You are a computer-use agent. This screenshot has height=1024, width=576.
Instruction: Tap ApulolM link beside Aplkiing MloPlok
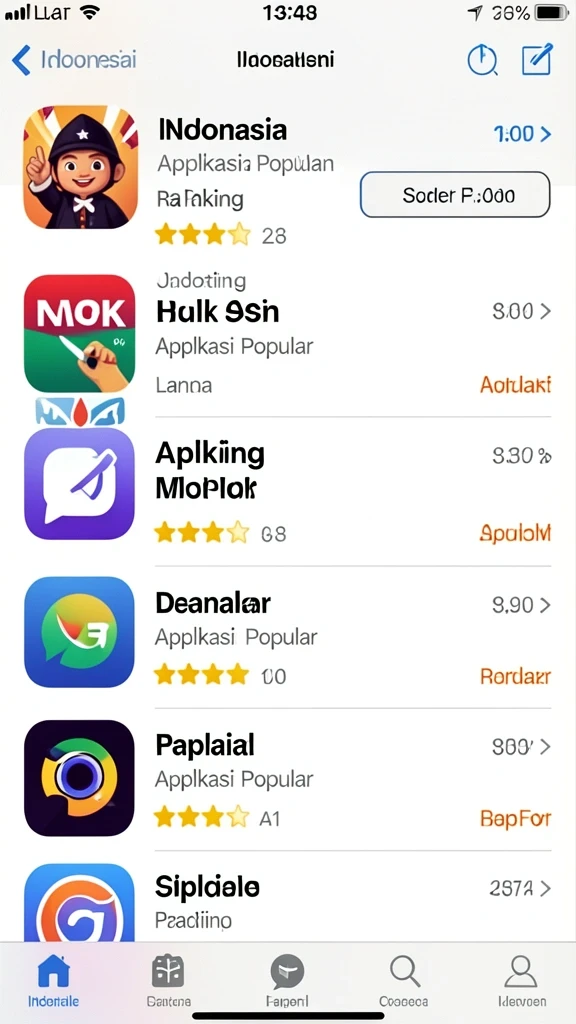click(x=515, y=534)
